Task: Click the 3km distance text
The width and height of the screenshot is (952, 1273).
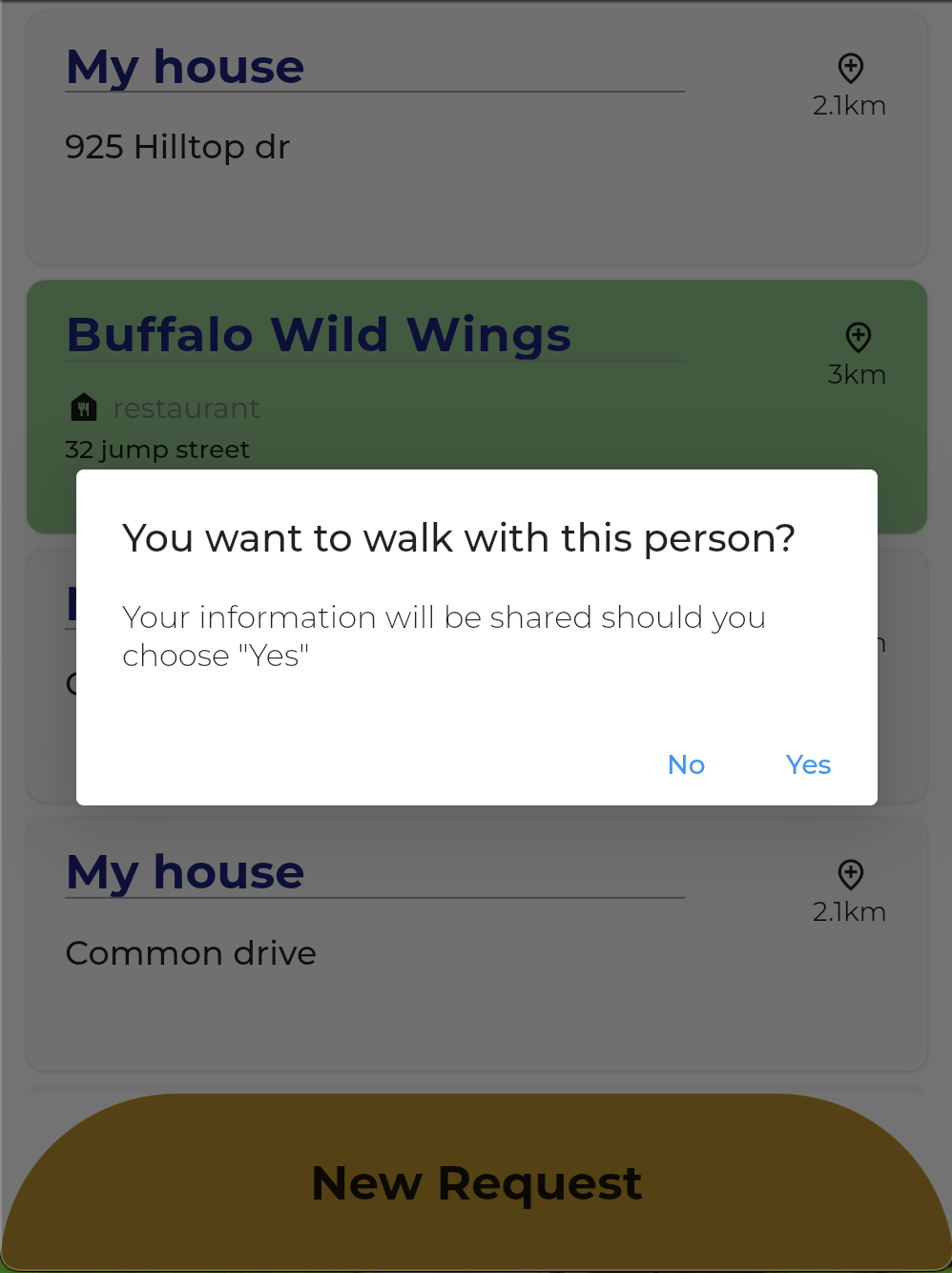Action: [x=857, y=374]
